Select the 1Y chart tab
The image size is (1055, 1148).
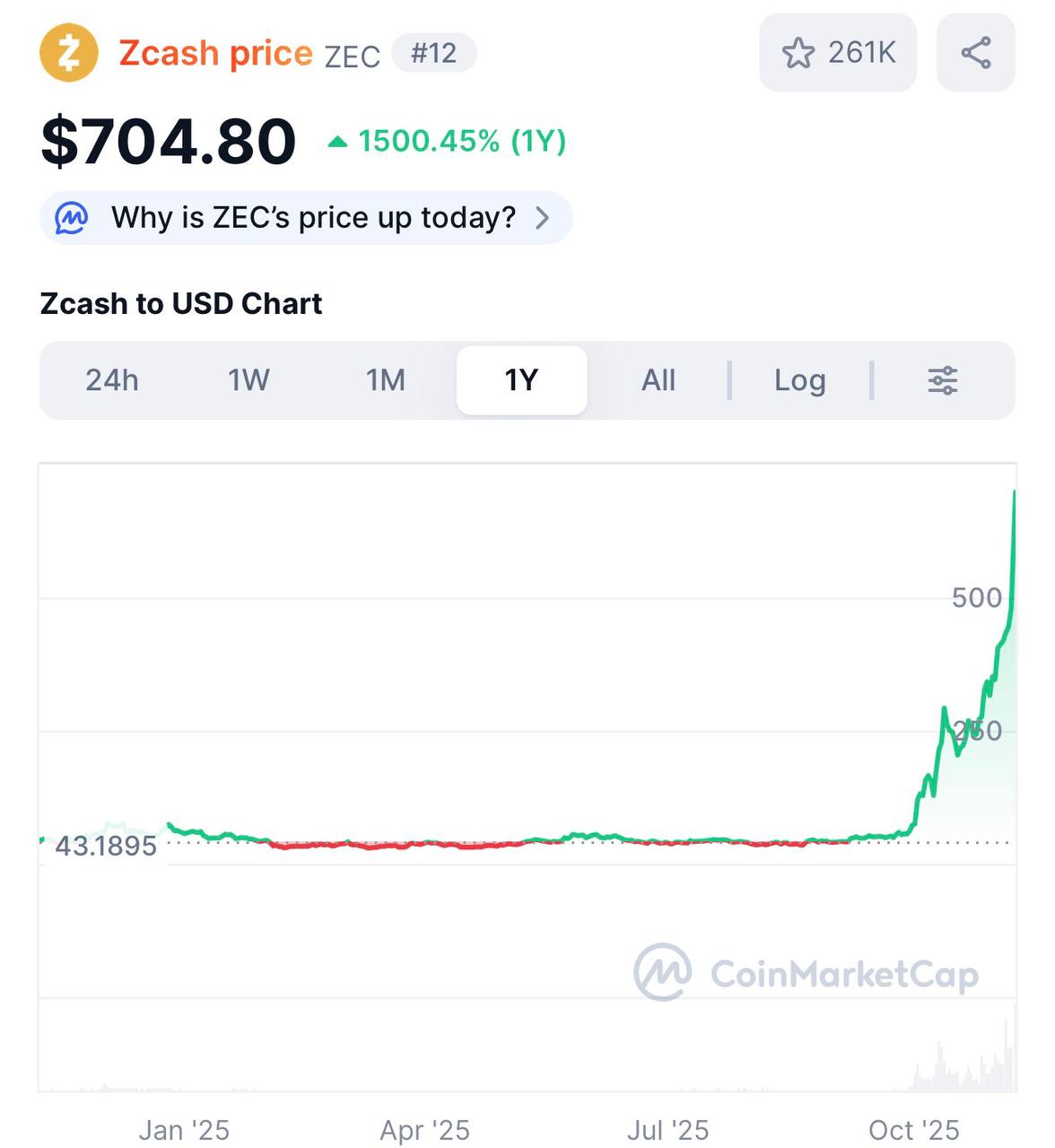tap(521, 380)
